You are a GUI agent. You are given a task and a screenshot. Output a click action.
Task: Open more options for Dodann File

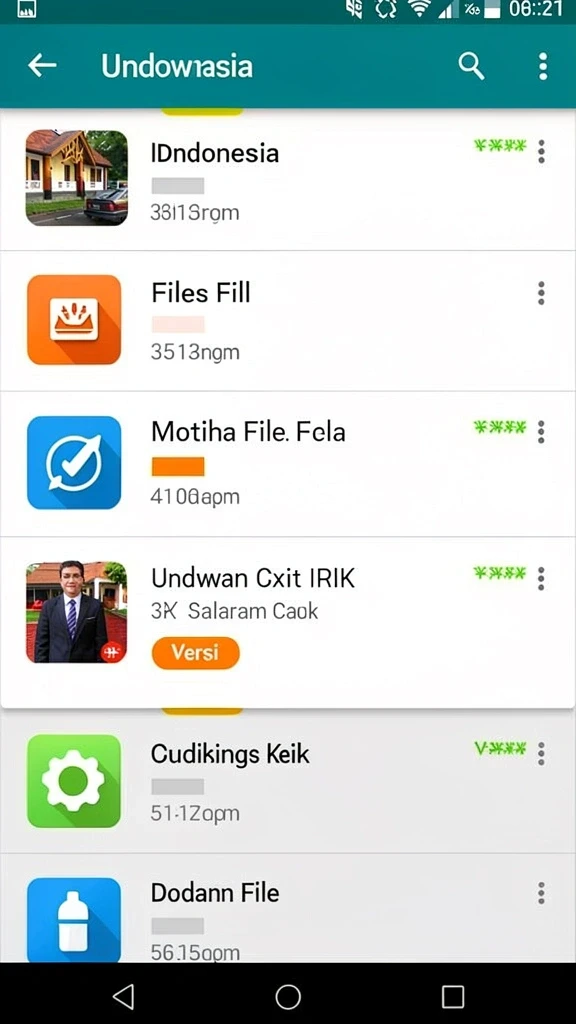pos(541,893)
